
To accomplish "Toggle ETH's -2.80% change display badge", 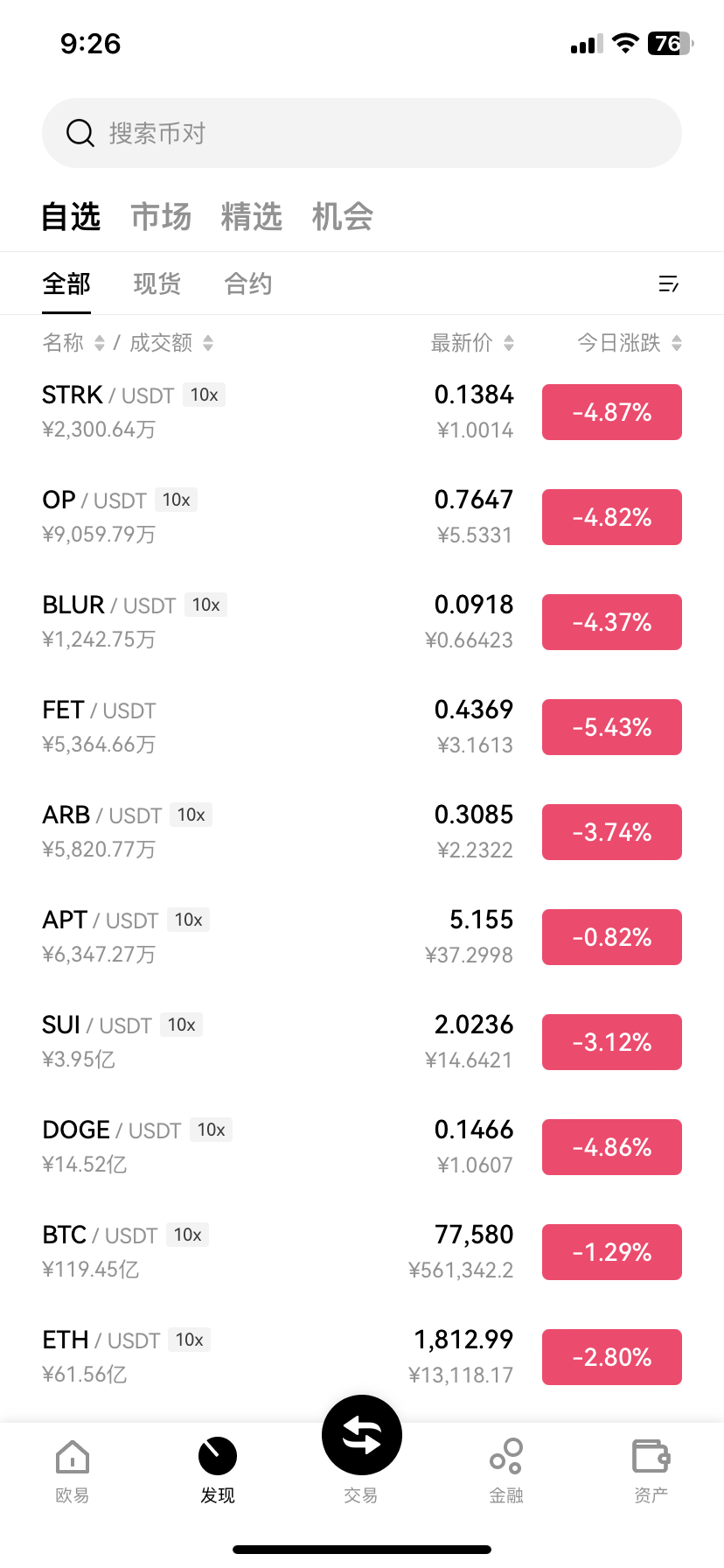I will pos(611,1356).
